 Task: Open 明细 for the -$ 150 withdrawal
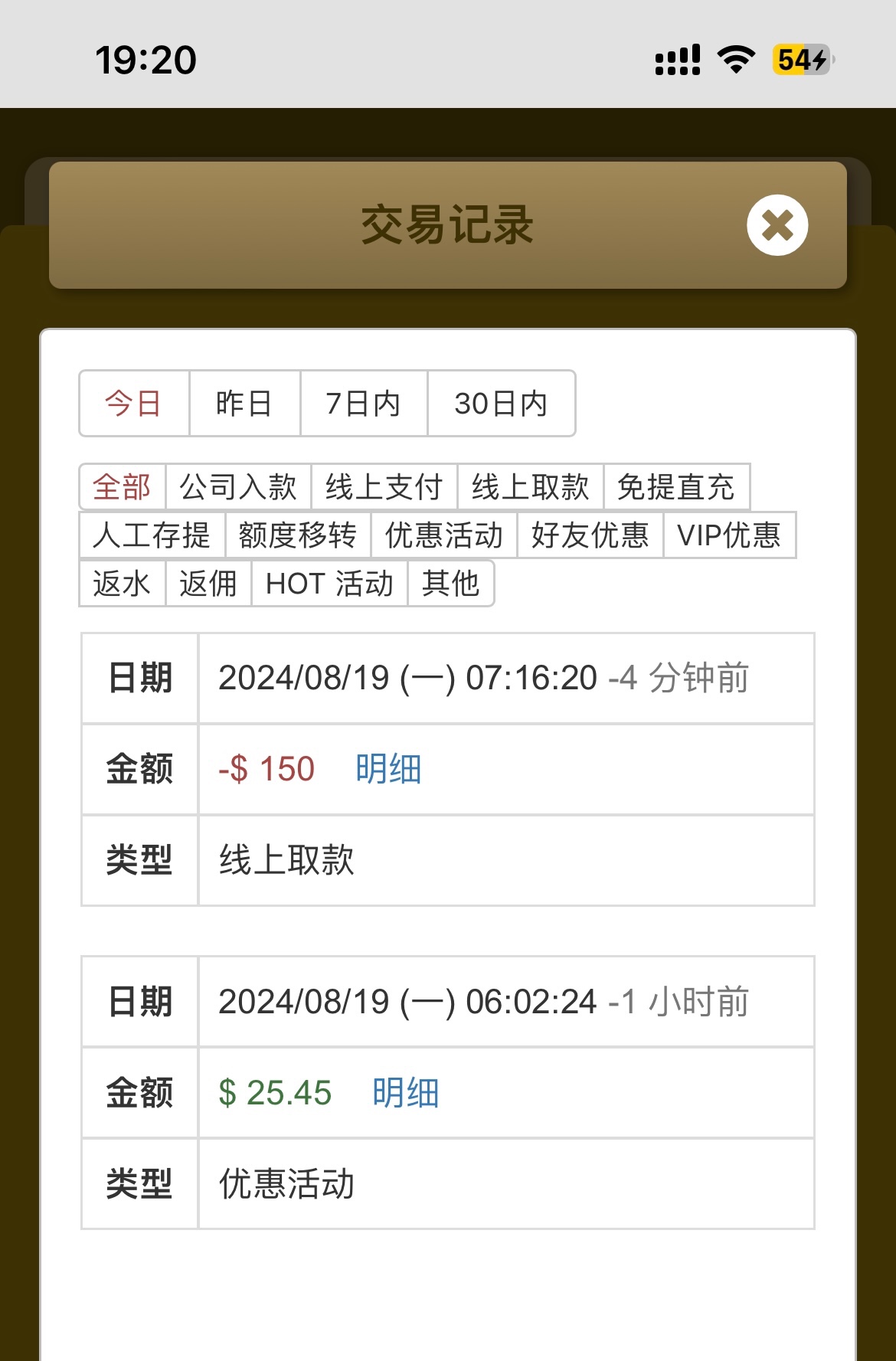pos(388,769)
